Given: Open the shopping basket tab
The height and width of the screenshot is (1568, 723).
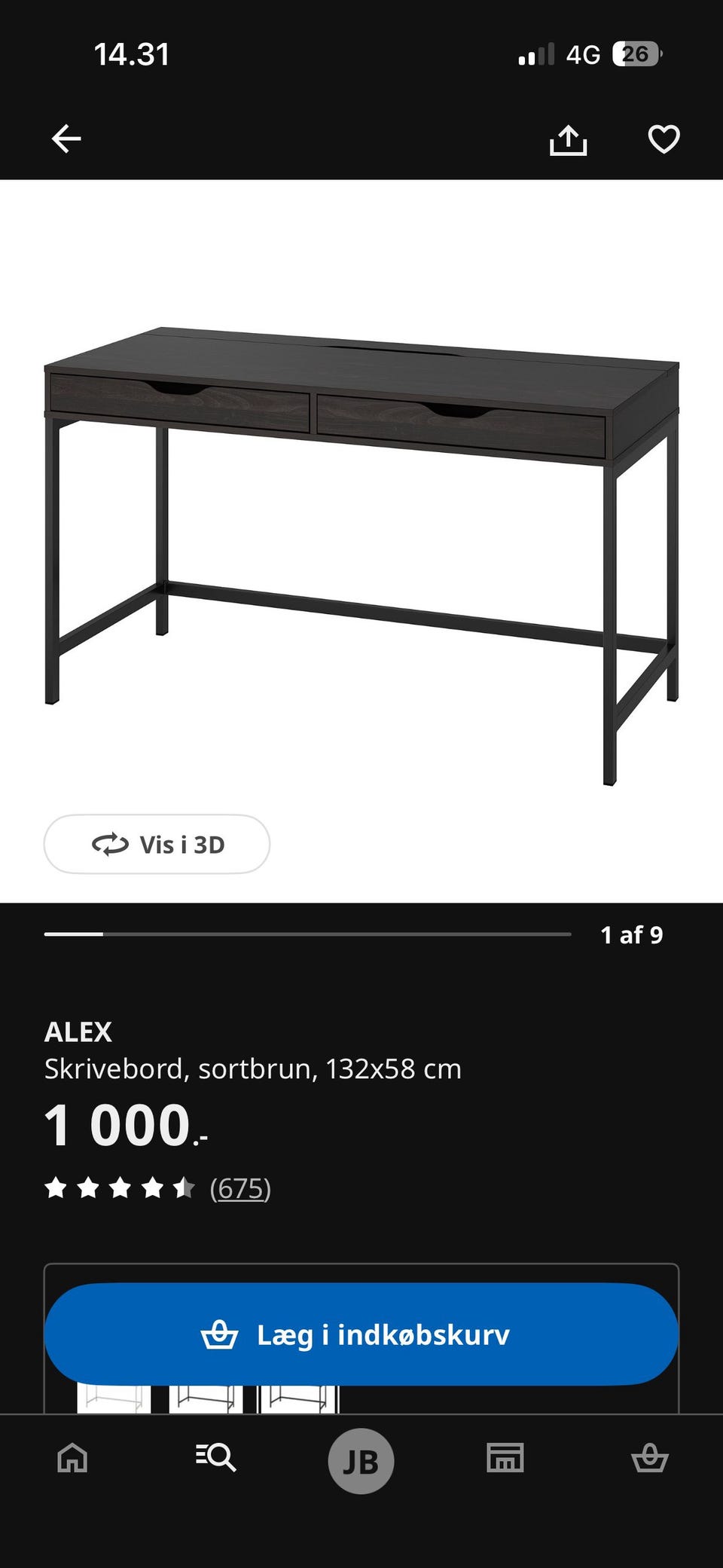Looking at the screenshot, I should point(649,1458).
